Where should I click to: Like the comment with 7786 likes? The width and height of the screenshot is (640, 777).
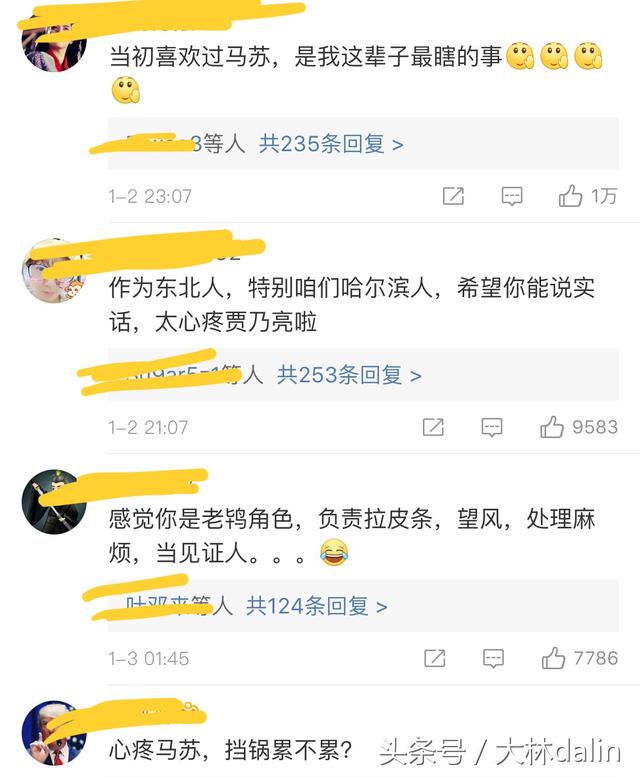tap(553, 658)
